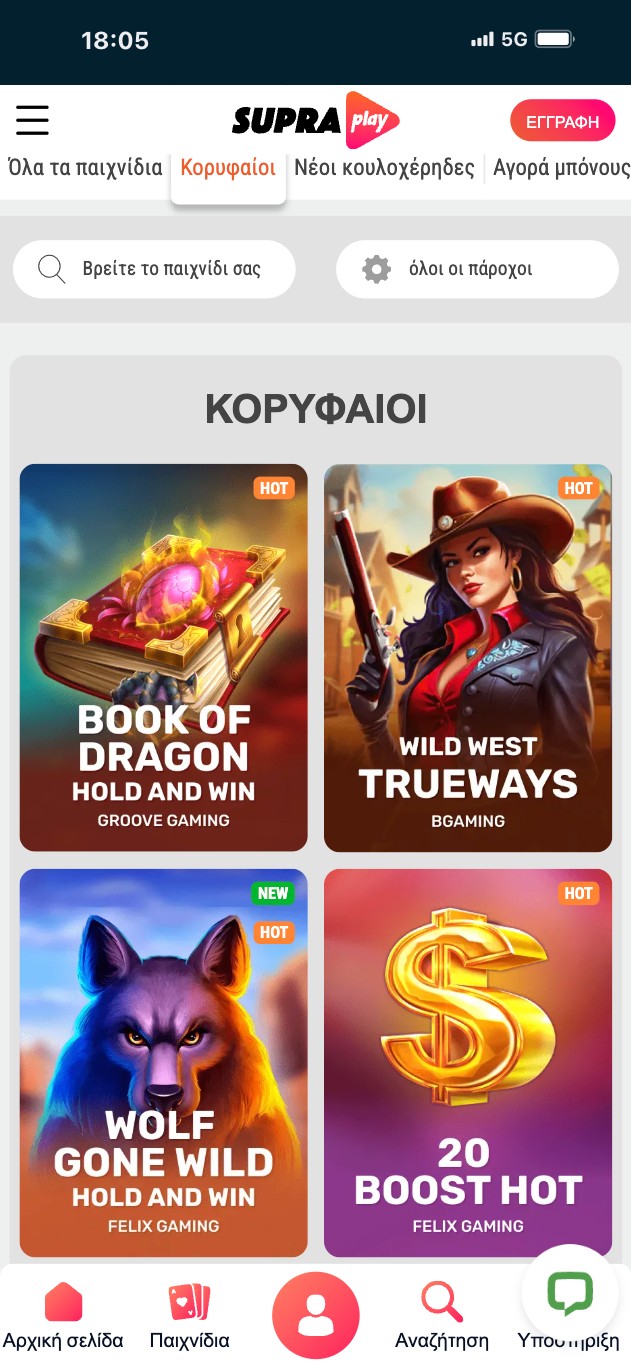Tap the ΕΓΓΡΑΦΗ register button

point(562,121)
